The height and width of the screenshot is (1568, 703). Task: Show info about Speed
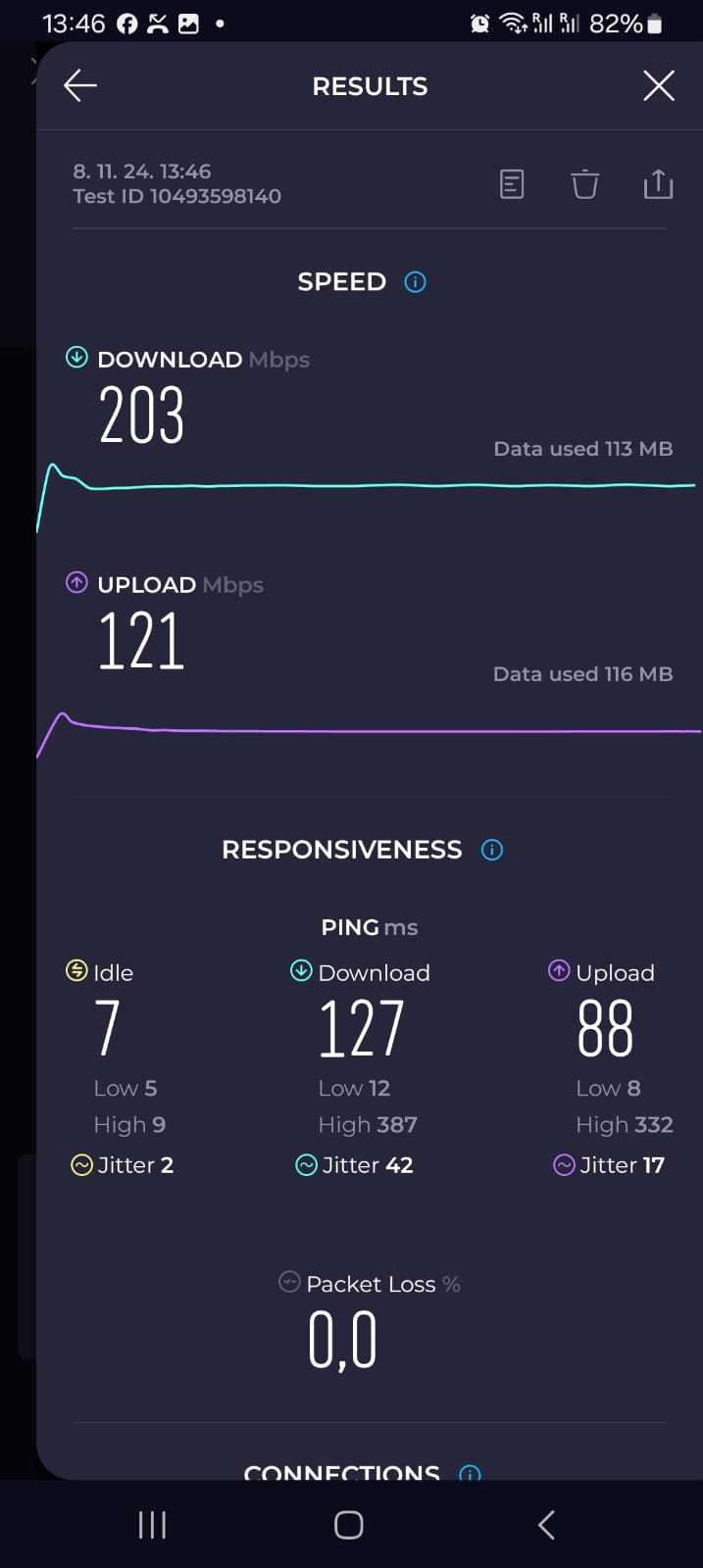[x=416, y=282]
